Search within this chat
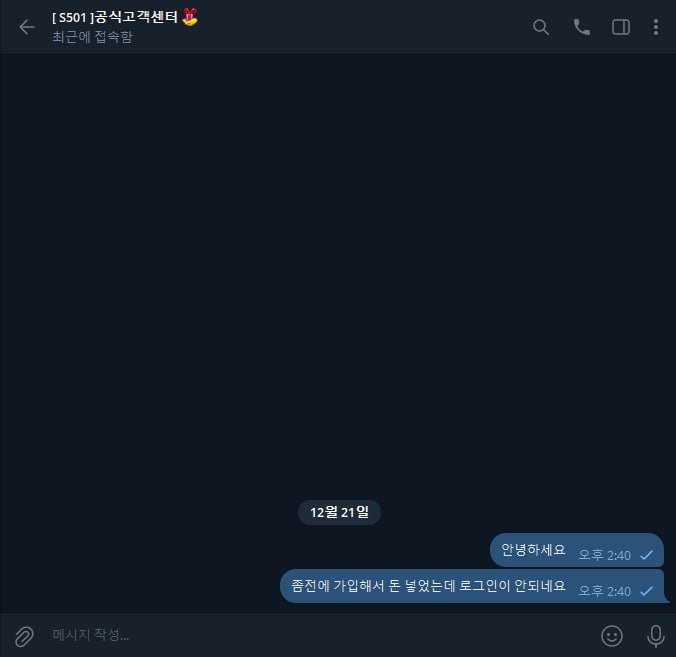The width and height of the screenshot is (676, 657). (x=541, y=27)
